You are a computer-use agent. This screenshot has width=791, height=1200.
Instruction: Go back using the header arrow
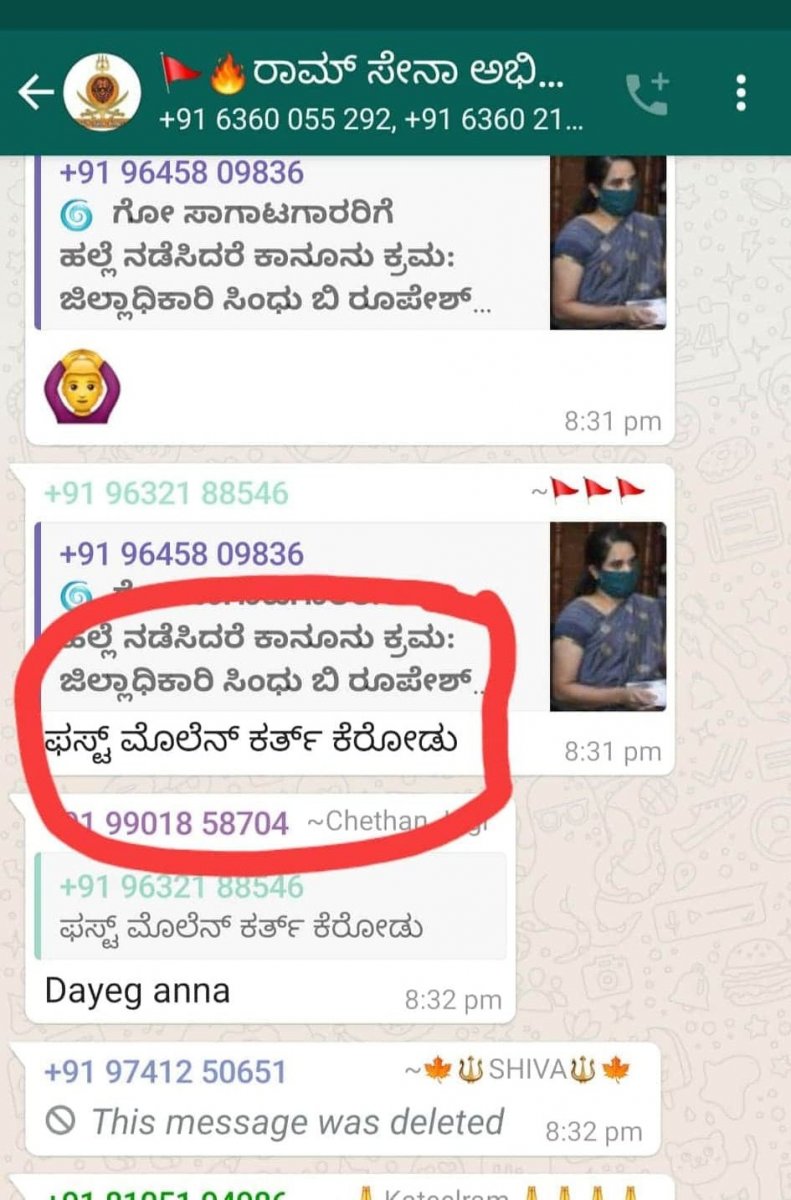35,93
